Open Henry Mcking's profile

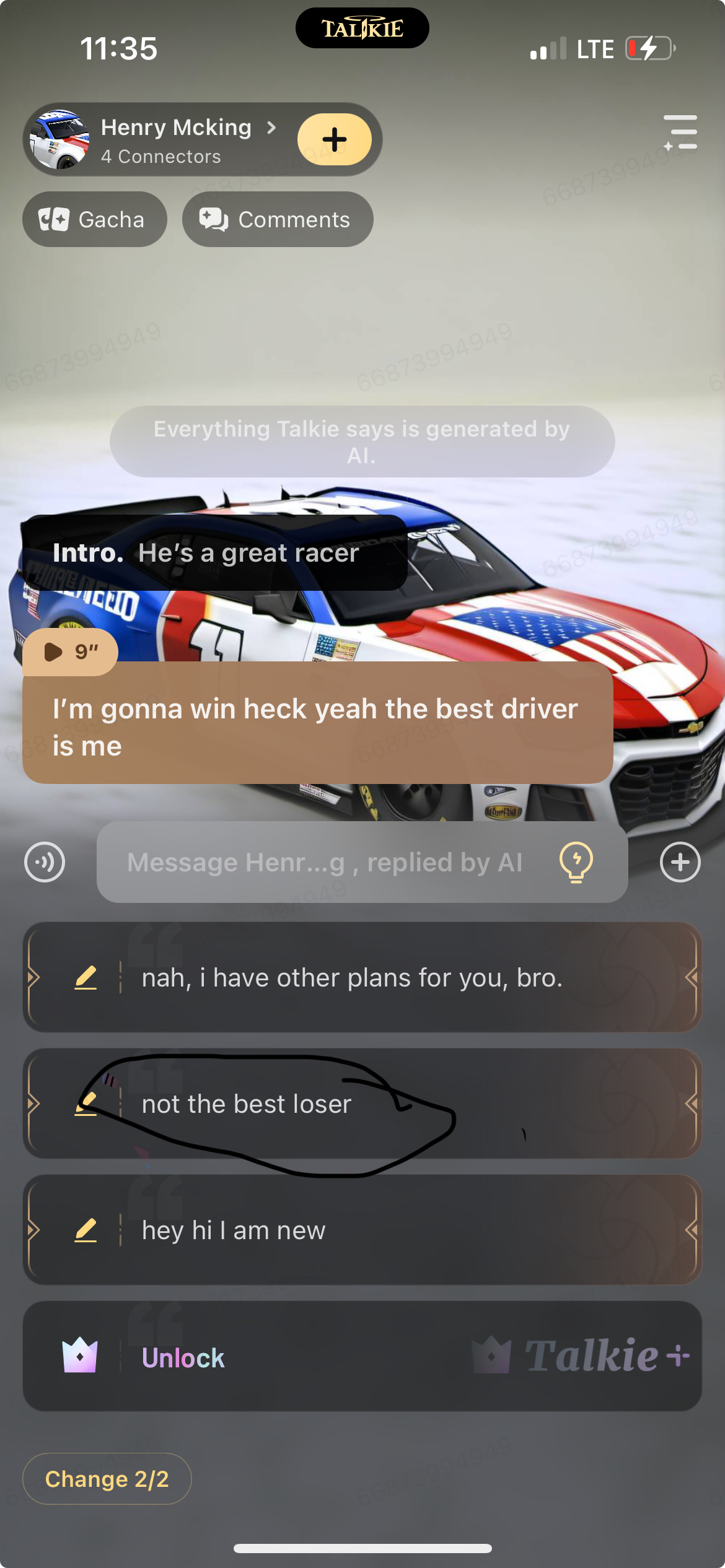coord(175,139)
